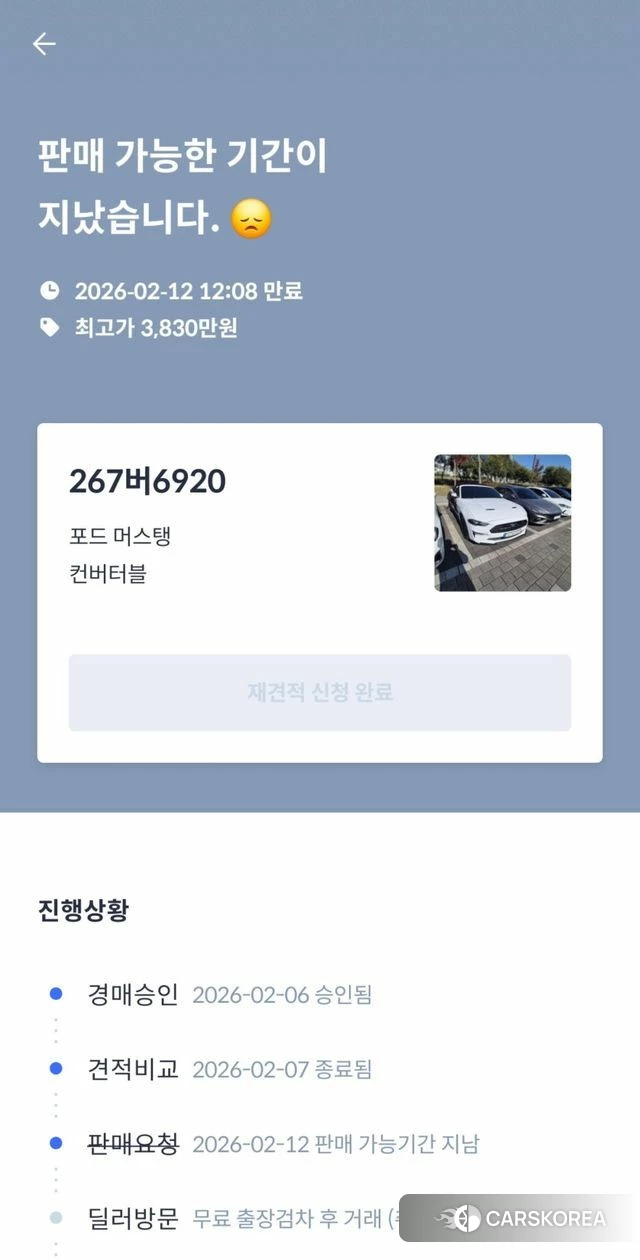Tap the 재견적 신청 완료 button
640x1260 pixels.
320,692
